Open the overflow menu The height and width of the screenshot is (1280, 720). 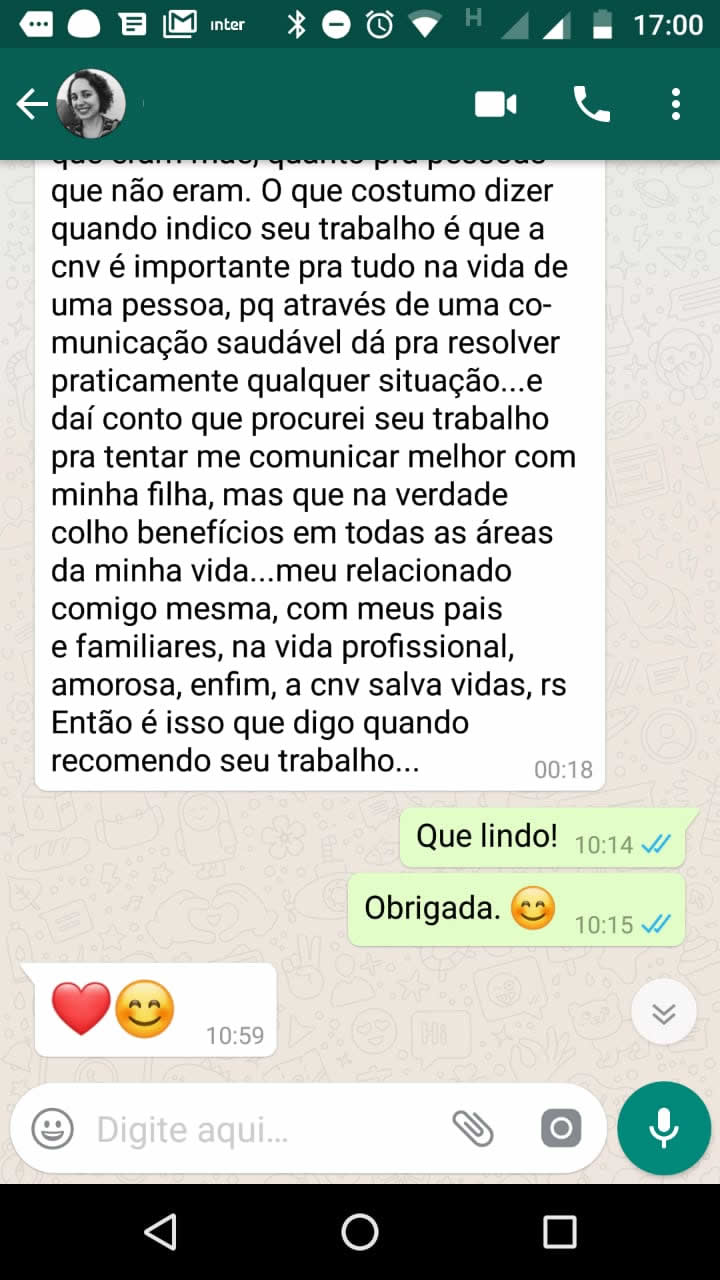(x=676, y=104)
